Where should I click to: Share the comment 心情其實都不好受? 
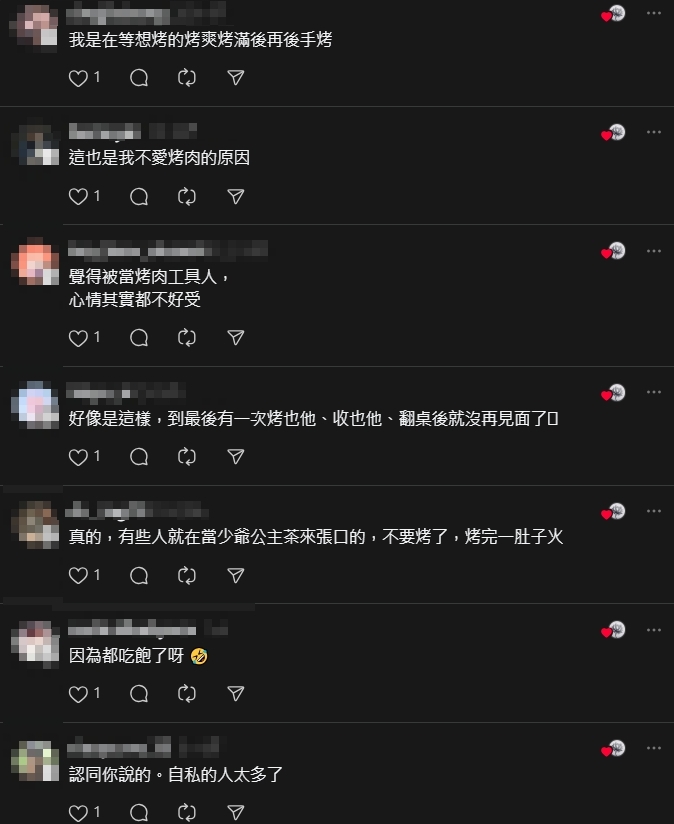pyautogui.click(x=236, y=338)
